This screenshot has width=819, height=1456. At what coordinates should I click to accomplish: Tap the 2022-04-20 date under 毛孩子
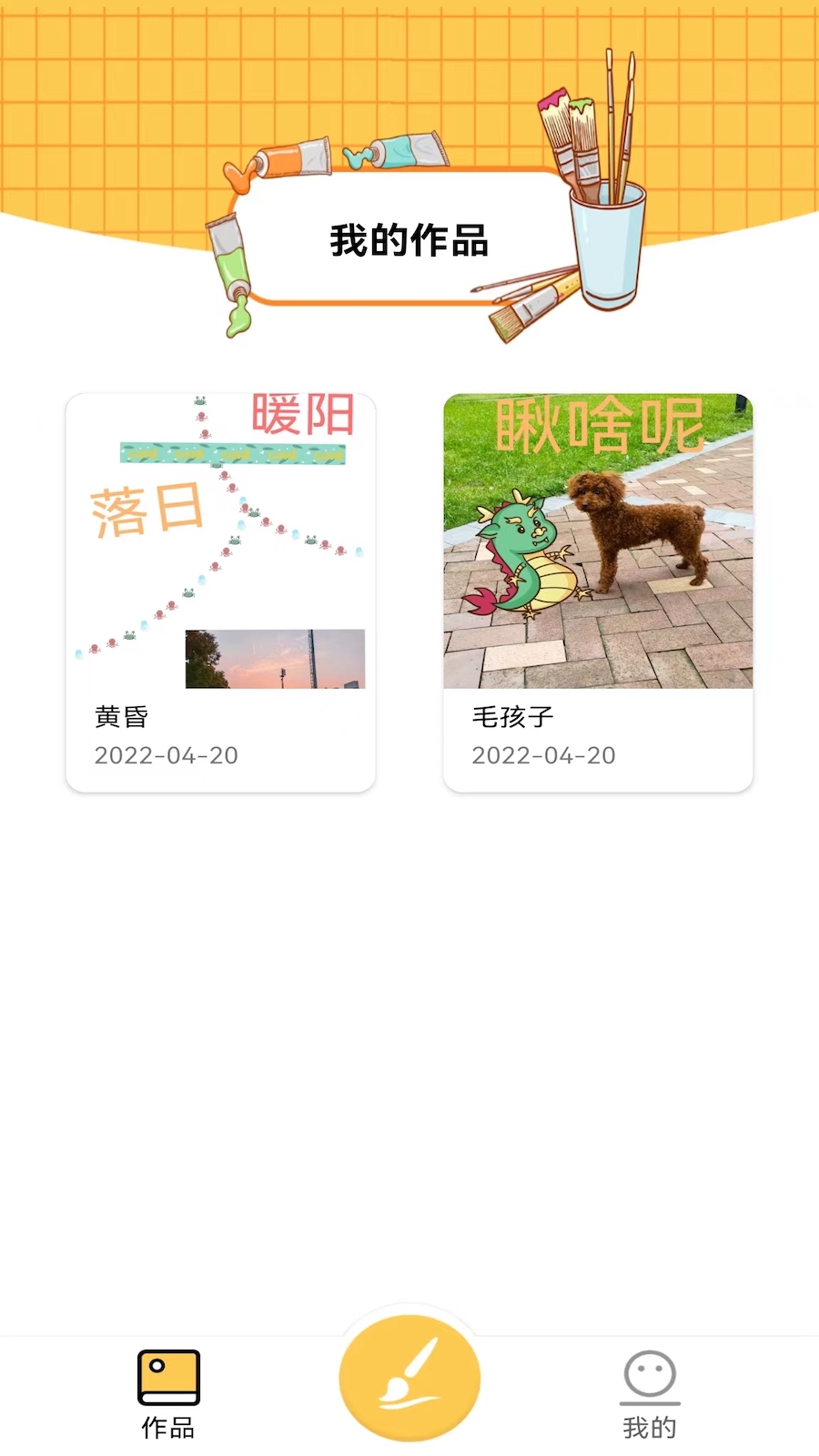point(543,755)
